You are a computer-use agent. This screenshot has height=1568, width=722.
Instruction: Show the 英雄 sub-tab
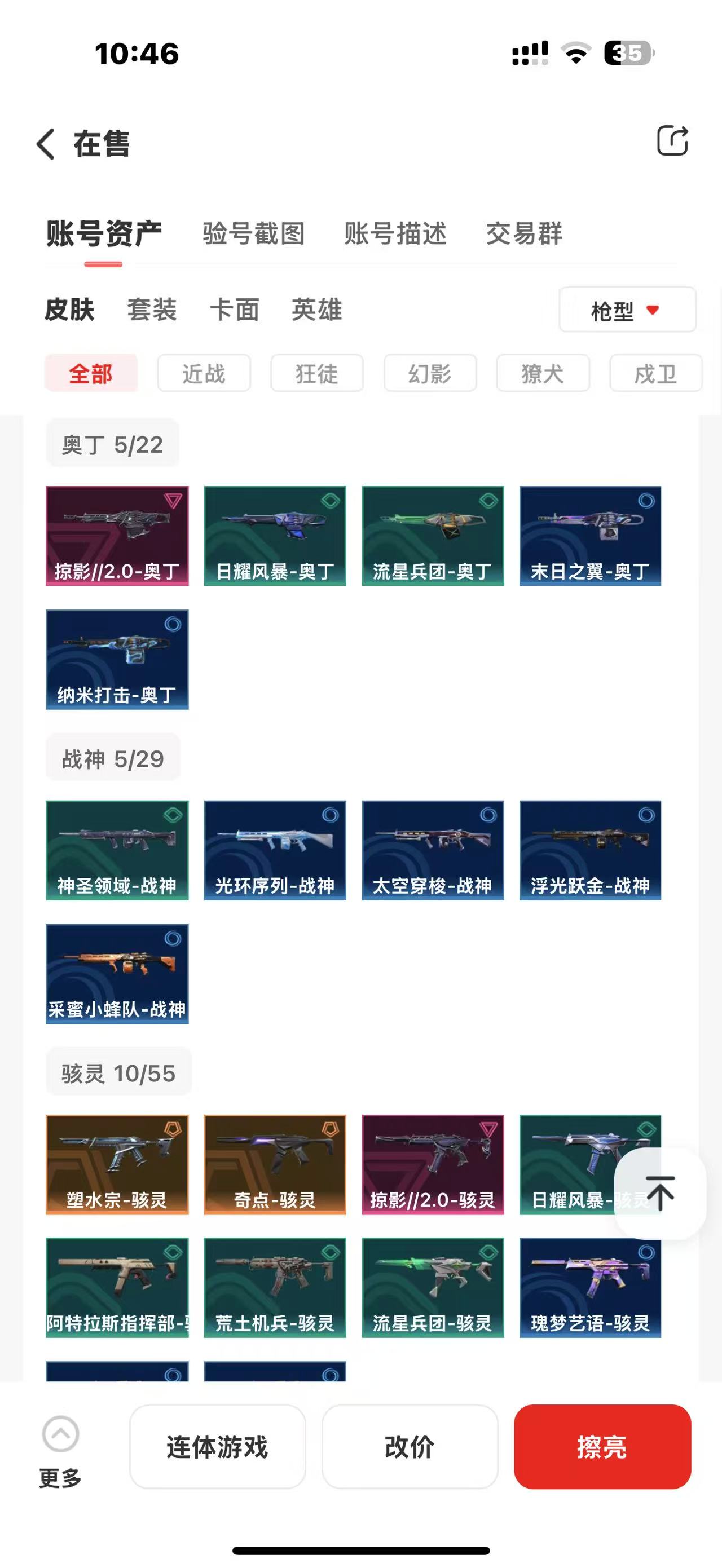coord(316,310)
